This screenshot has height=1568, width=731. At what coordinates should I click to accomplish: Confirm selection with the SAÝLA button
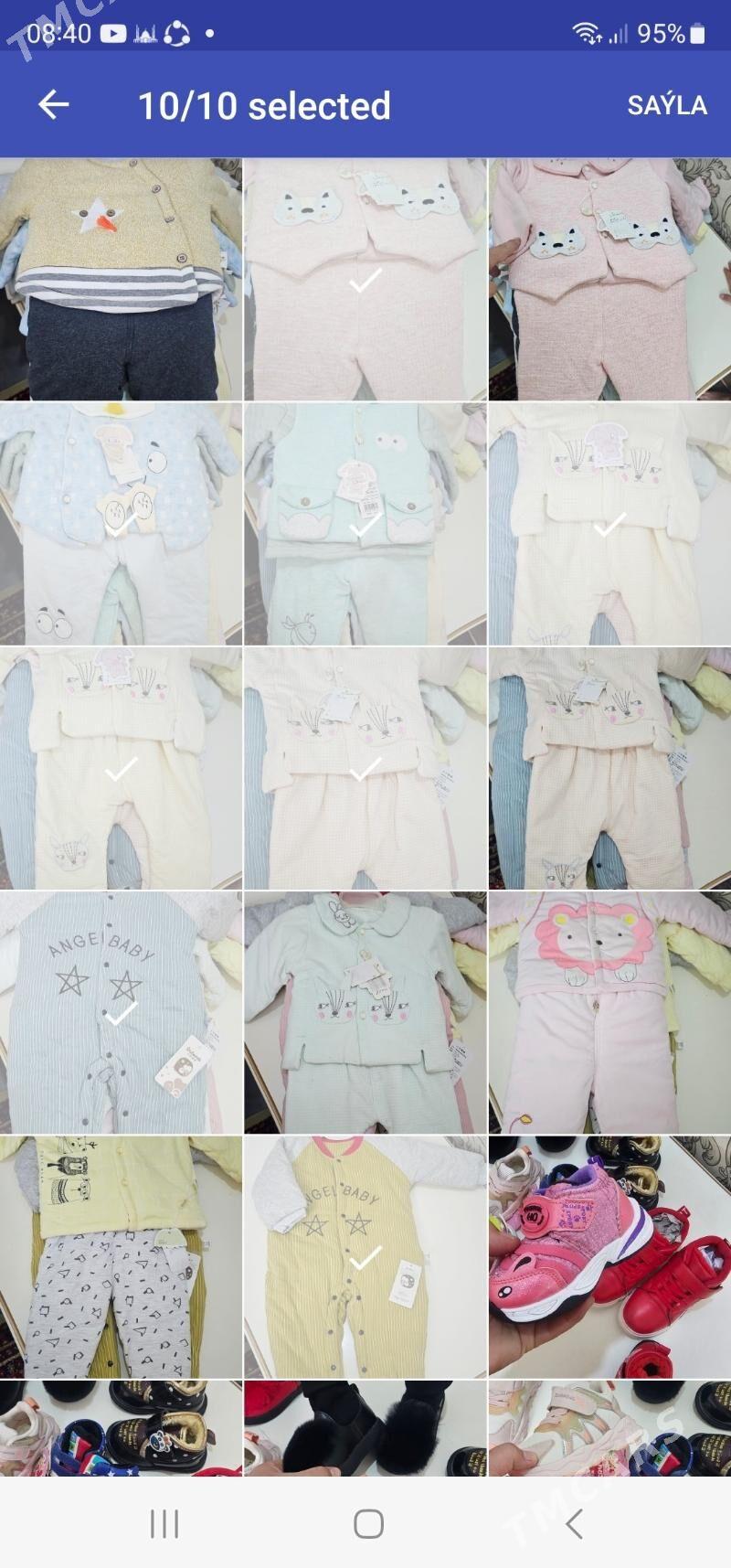tap(666, 105)
